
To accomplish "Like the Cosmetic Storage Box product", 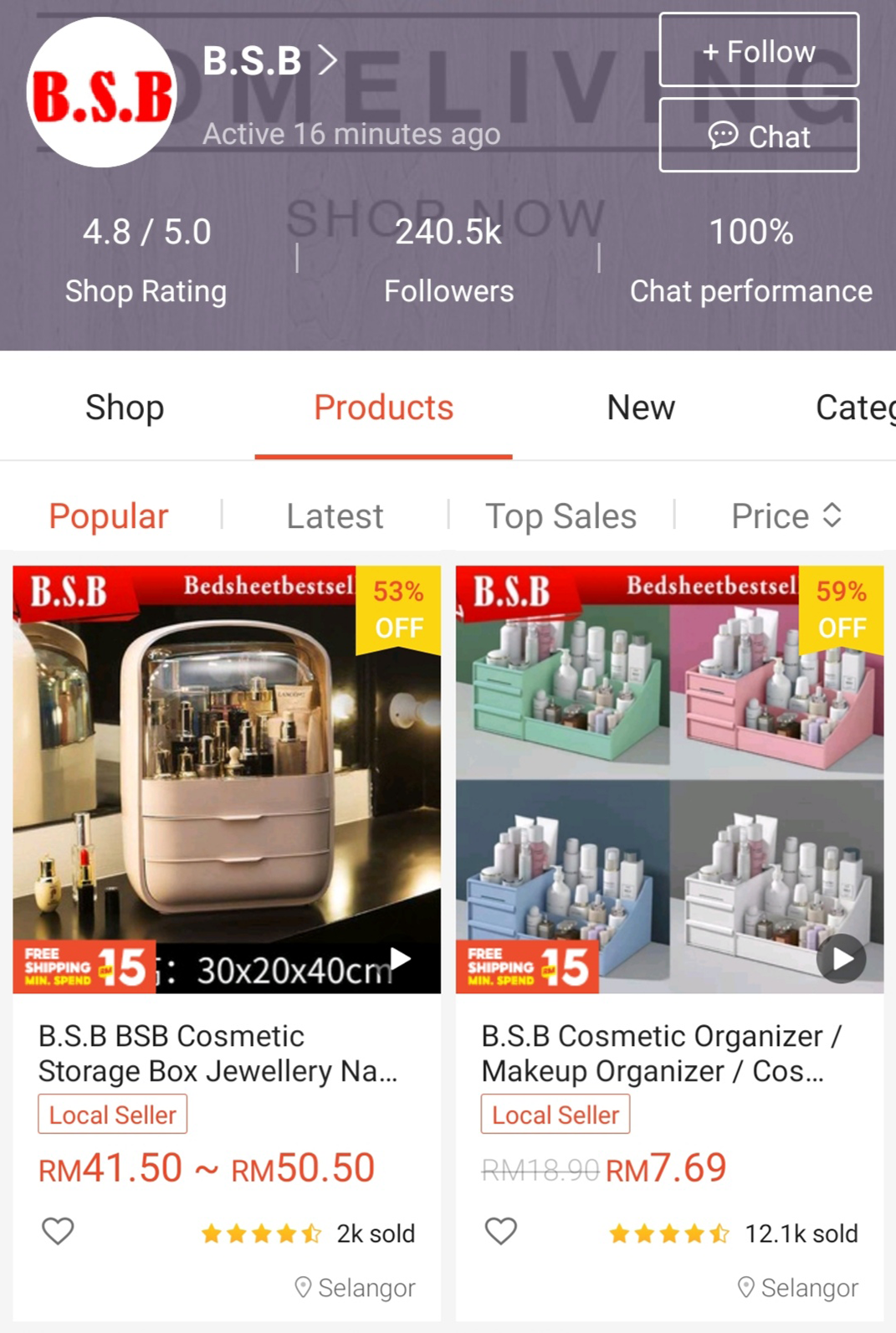I will pyautogui.click(x=58, y=1231).
